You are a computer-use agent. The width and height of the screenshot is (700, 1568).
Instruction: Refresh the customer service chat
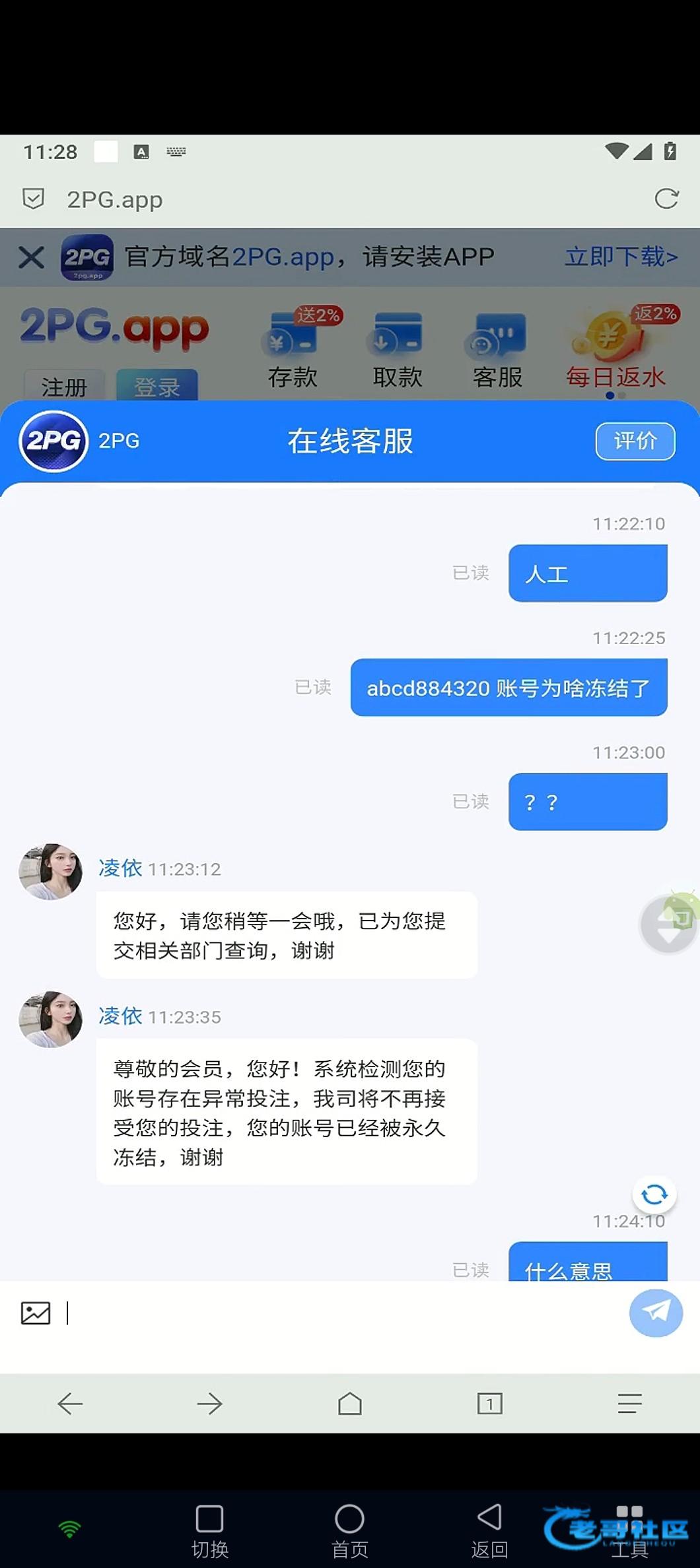(x=654, y=1194)
